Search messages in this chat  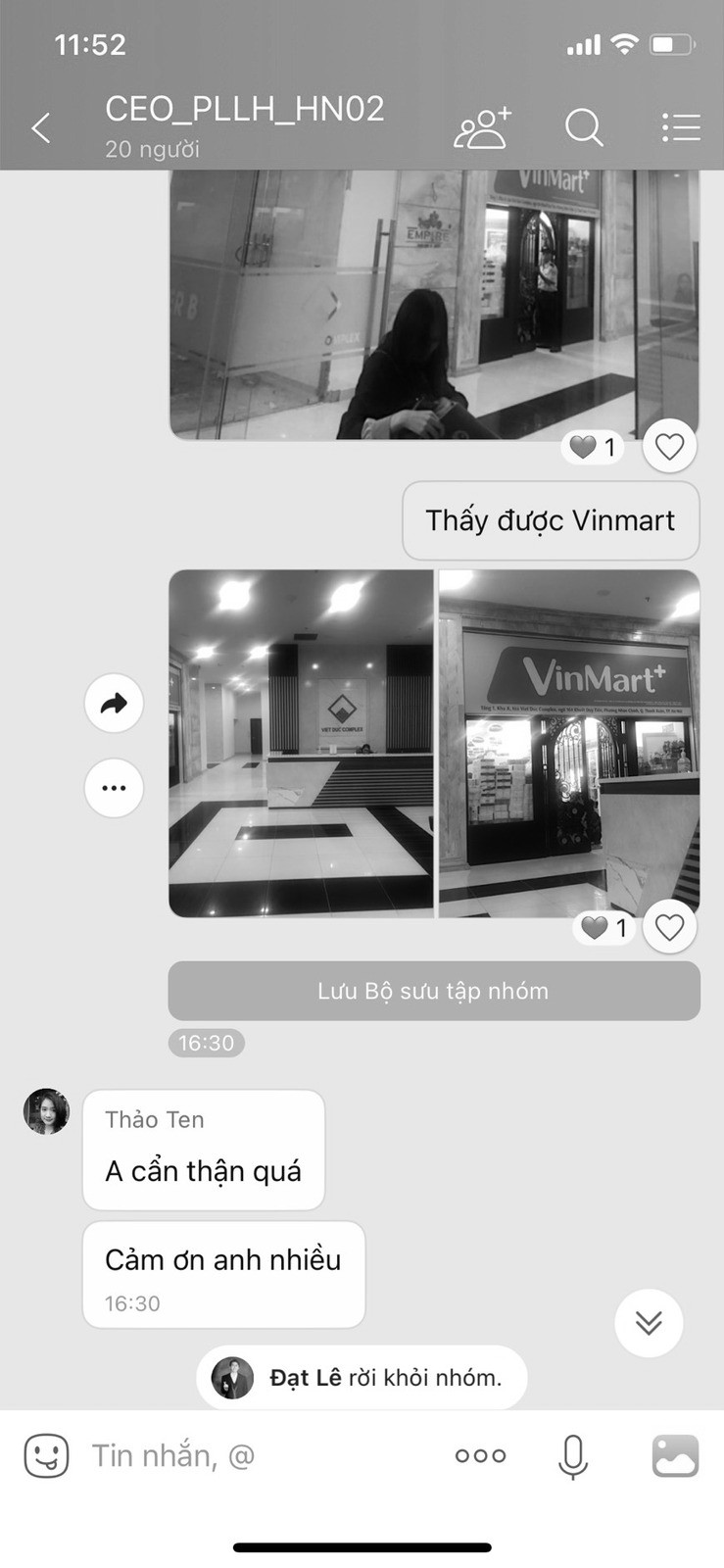coord(584,127)
